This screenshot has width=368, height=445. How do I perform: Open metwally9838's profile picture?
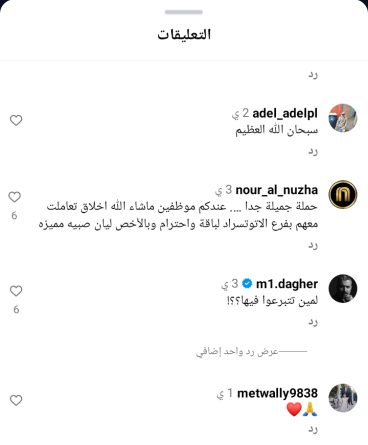[343, 398]
